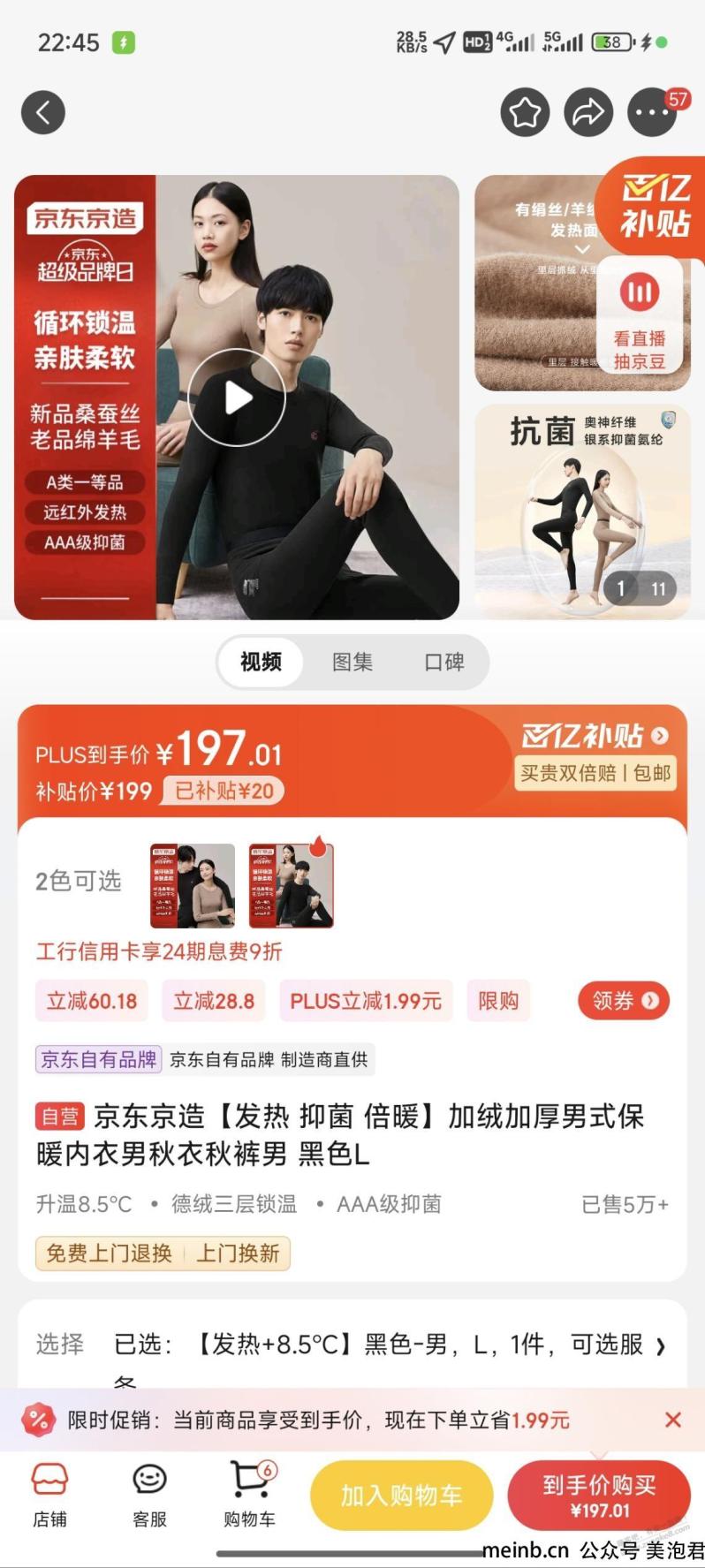Switch to the 口碑 tab
The height and width of the screenshot is (1568, 705).
point(443,662)
